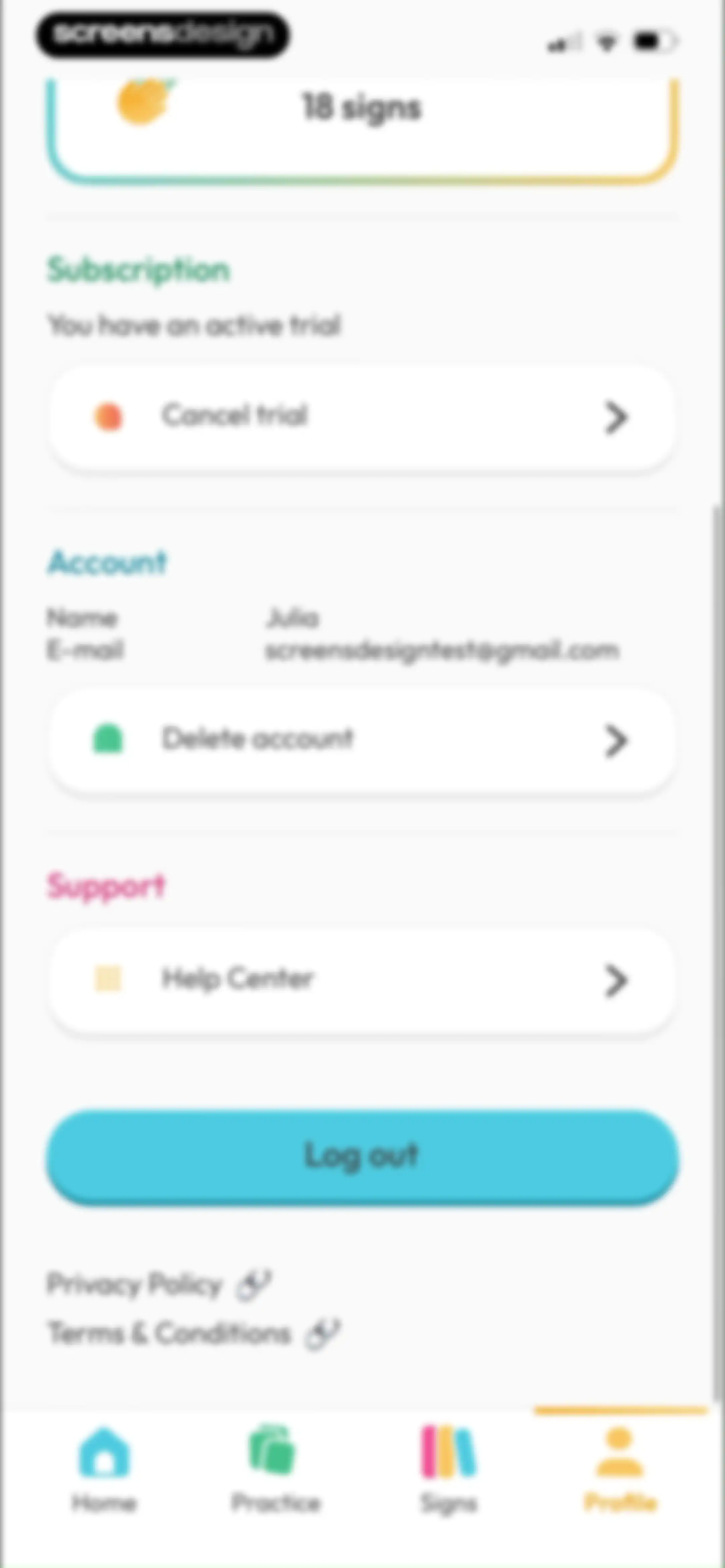Open the Privacy Policy link
Image resolution: width=725 pixels, height=1568 pixels.
pos(158,1284)
